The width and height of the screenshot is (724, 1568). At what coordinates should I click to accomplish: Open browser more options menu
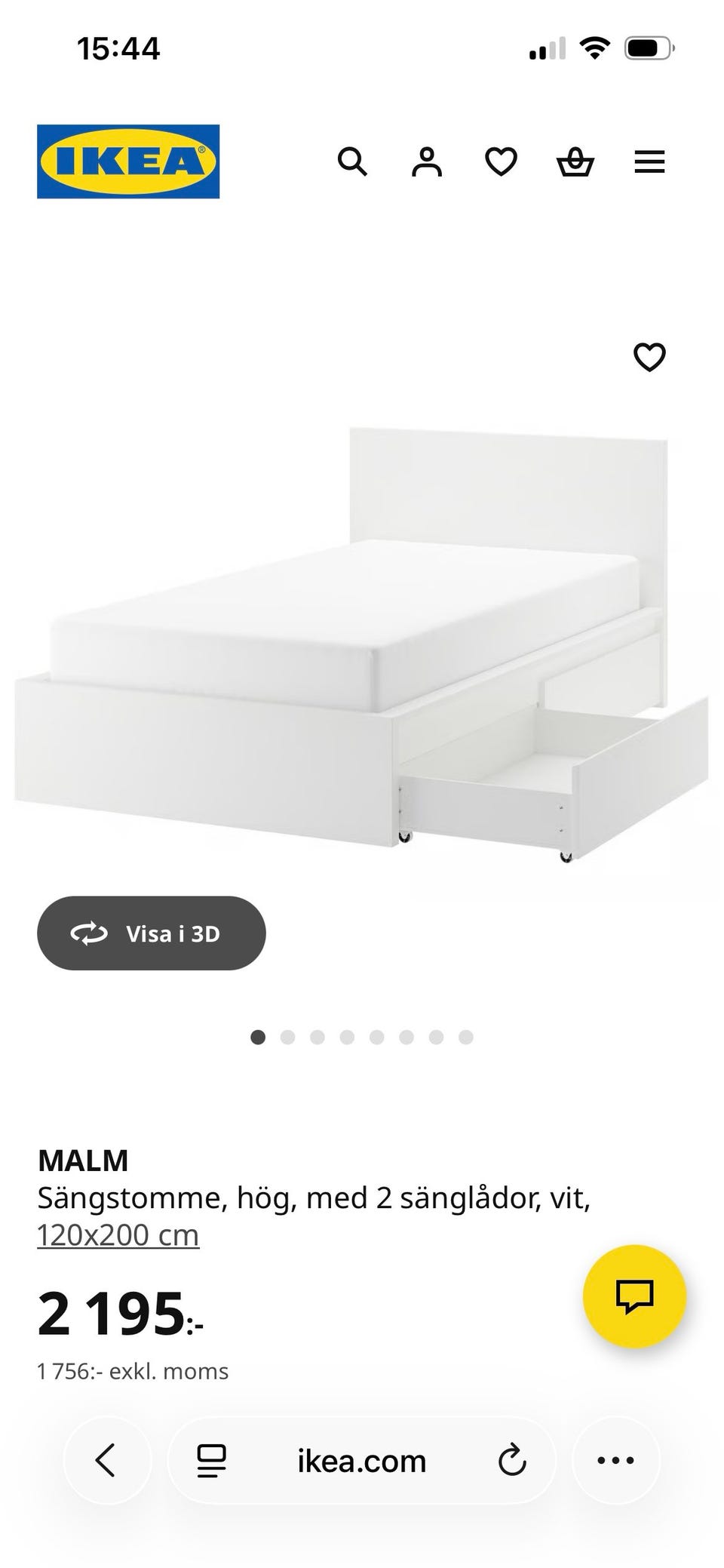(615, 1460)
